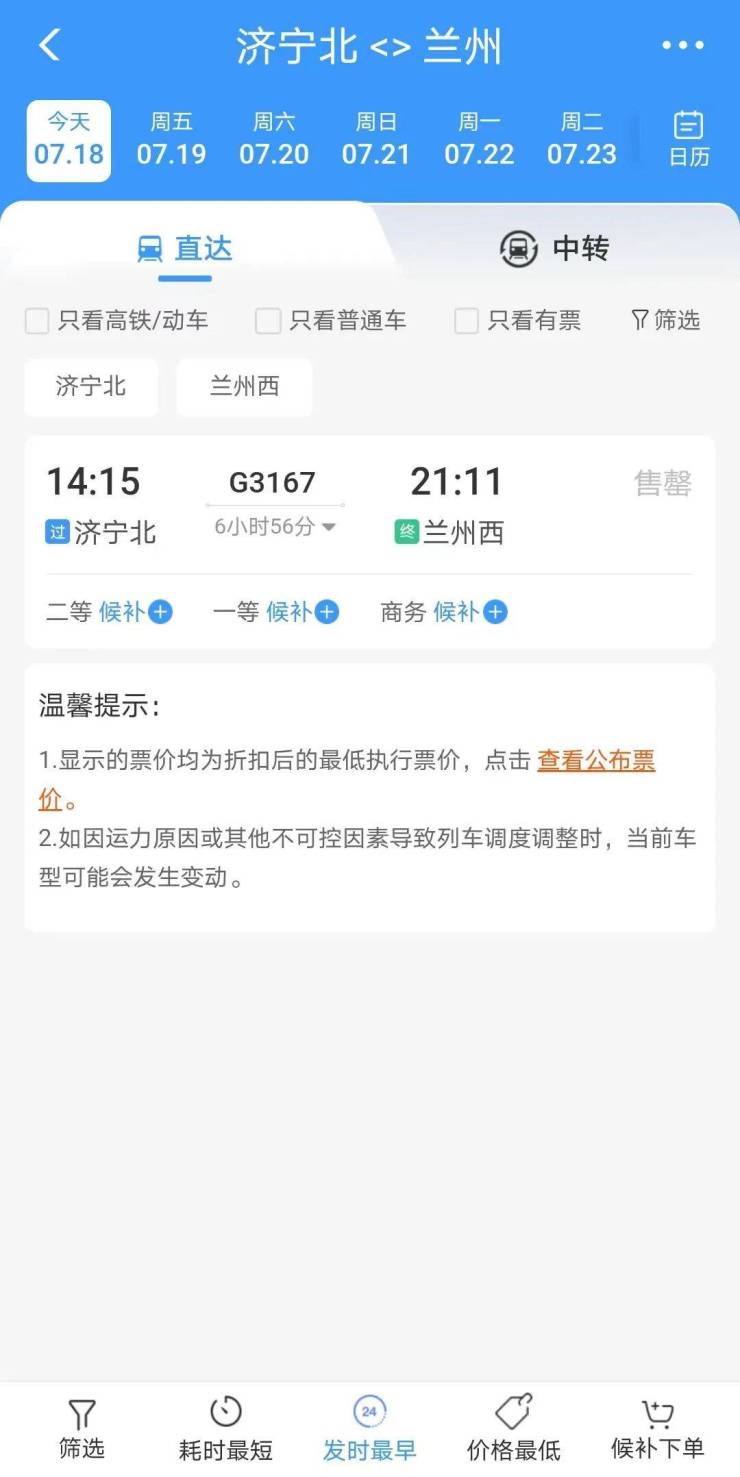Select the date 周五 07.19
Viewport: 740px width, 1477px height.
(x=171, y=140)
